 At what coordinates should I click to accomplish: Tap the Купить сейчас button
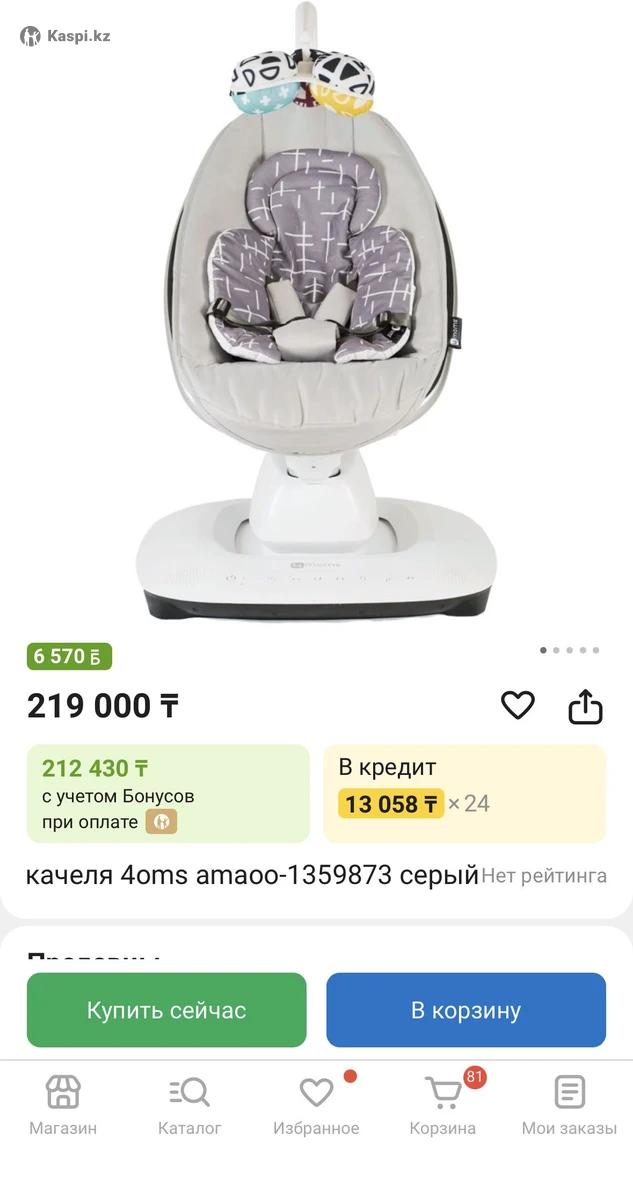click(166, 1010)
